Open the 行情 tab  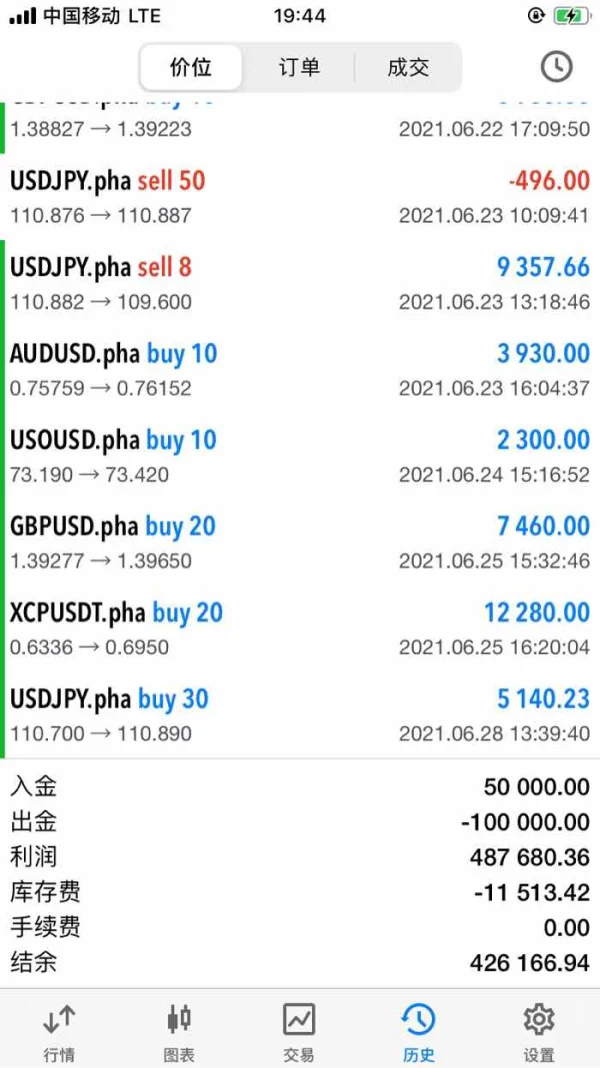pyautogui.click(x=59, y=1032)
